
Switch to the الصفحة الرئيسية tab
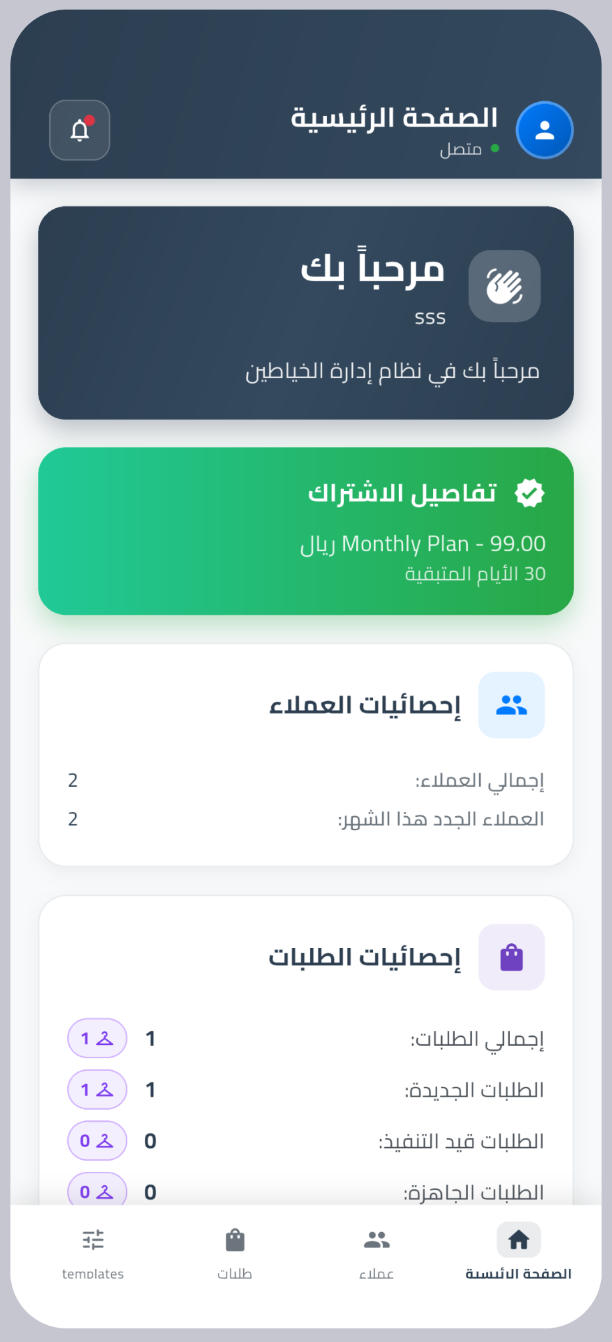518,1252
